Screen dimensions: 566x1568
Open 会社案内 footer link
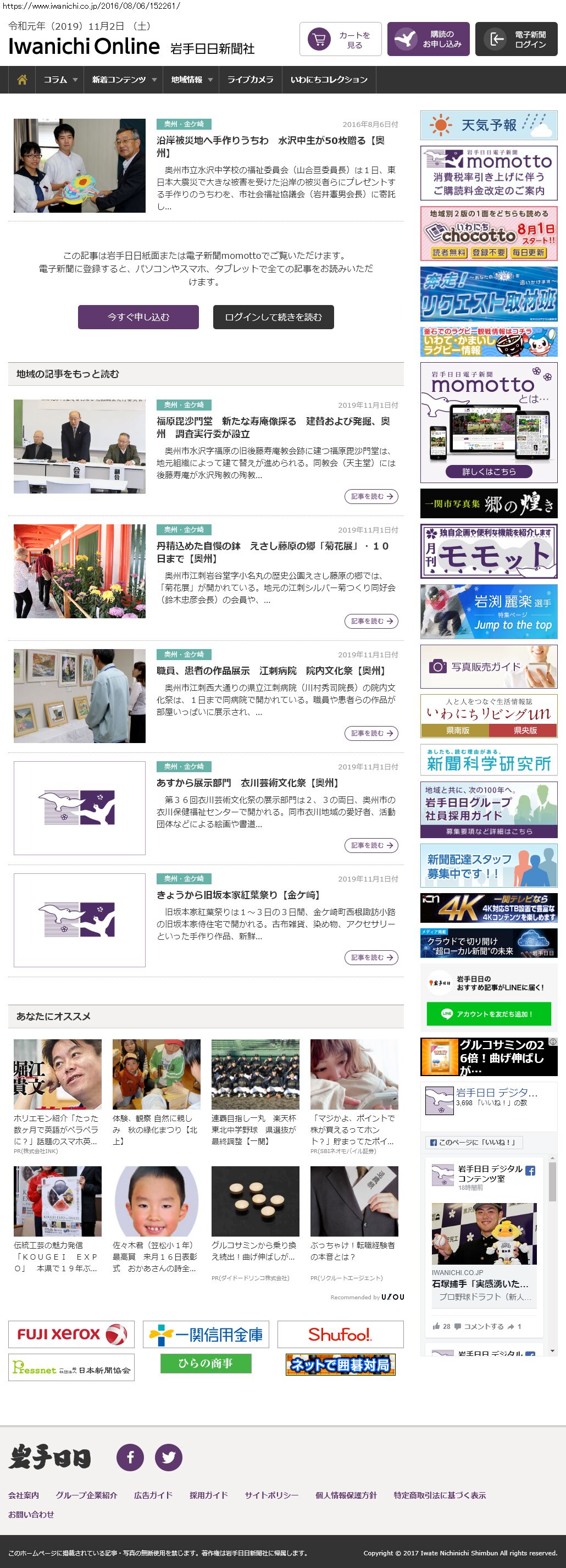[23, 1495]
